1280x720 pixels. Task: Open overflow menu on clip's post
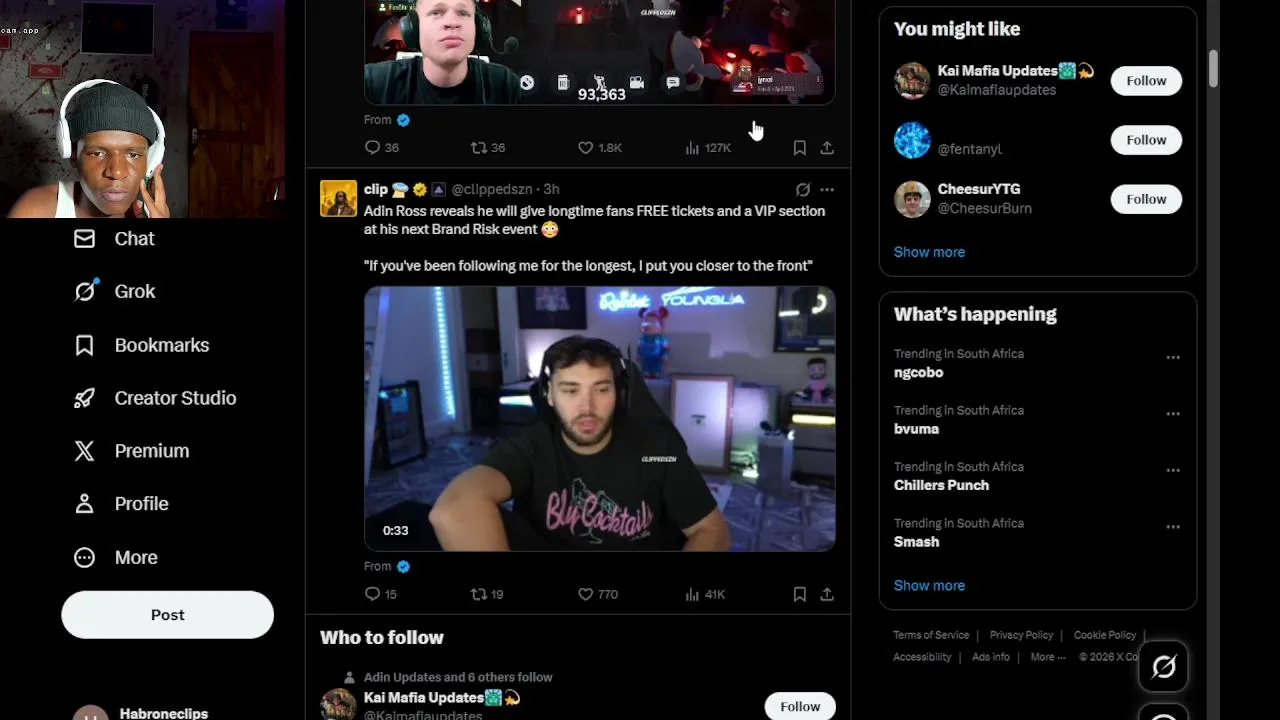(x=827, y=189)
